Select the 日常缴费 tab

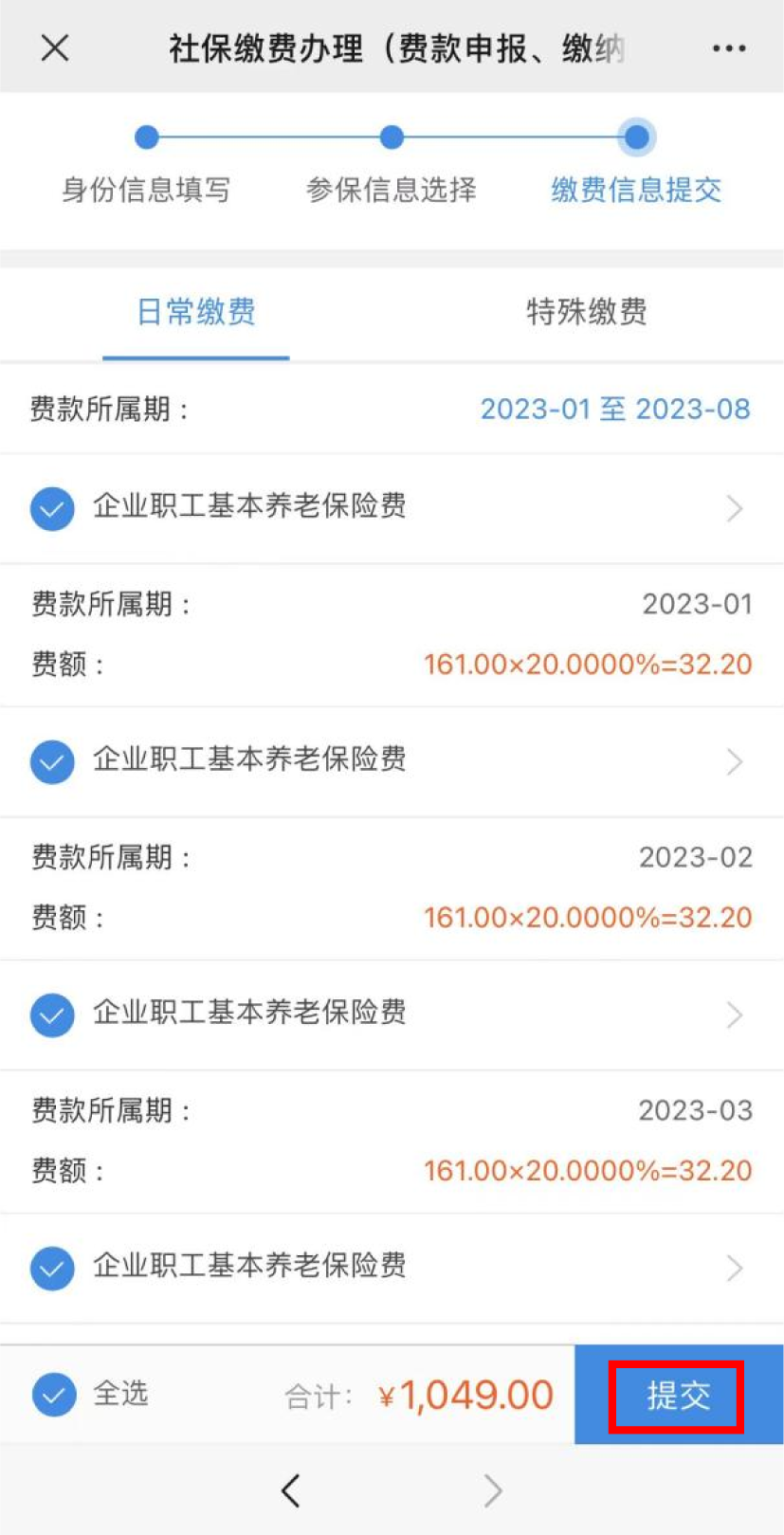pyautogui.click(x=196, y=312)
